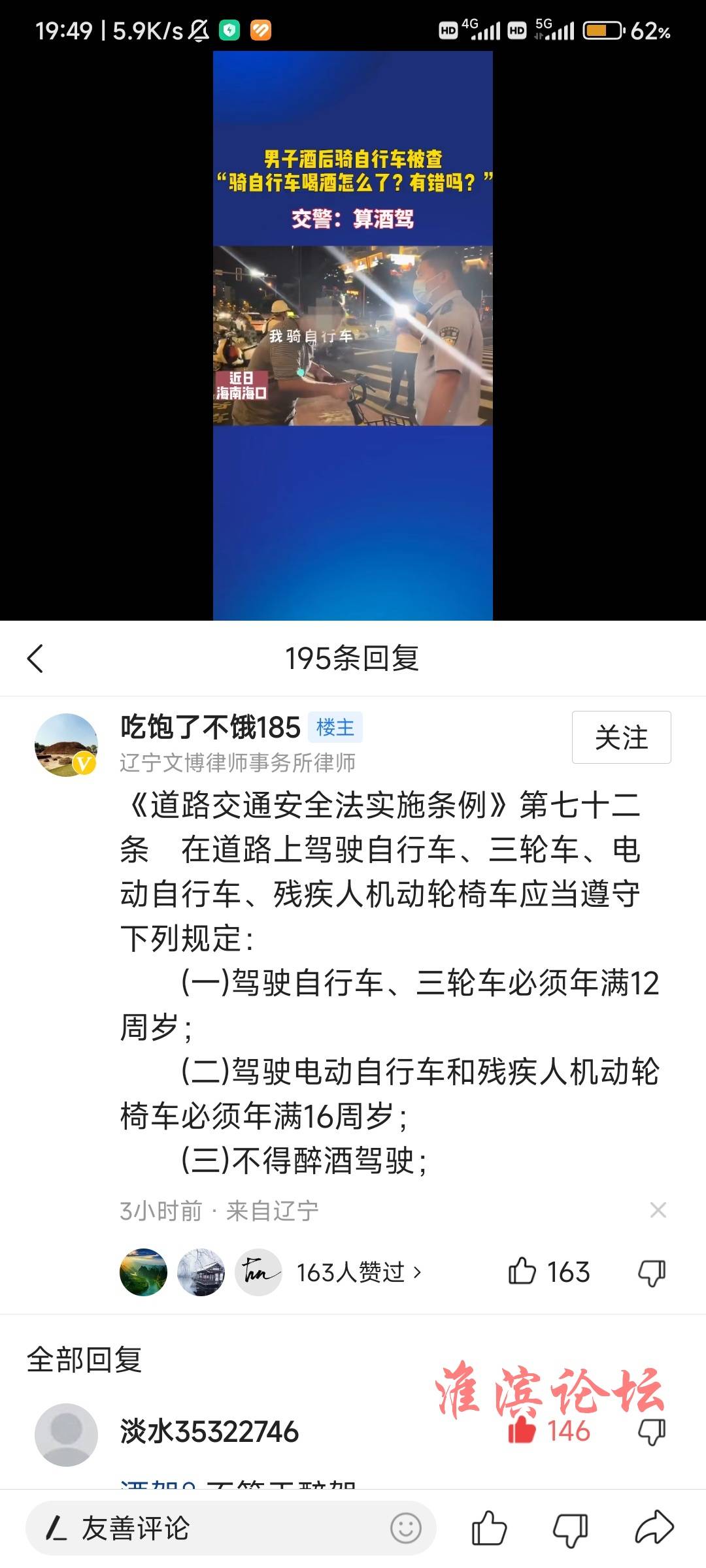Dismiss the comment with the X icon
This screenshot has width=706, height=1568.
[658, 1210]
